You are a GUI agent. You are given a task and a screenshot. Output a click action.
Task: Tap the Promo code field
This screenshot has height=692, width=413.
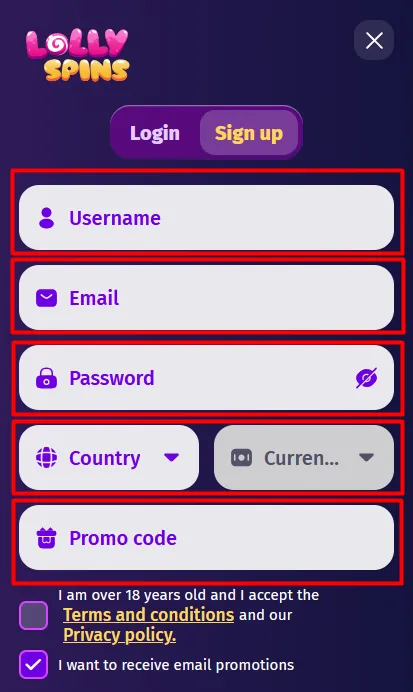click(206, 538)
